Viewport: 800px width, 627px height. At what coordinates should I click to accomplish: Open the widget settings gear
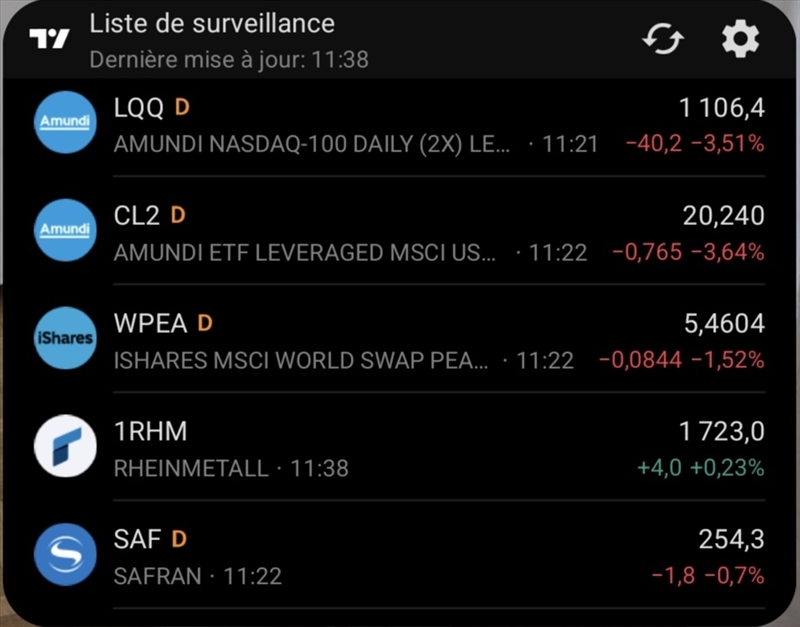pyautogui.click(x=740, y=40)
